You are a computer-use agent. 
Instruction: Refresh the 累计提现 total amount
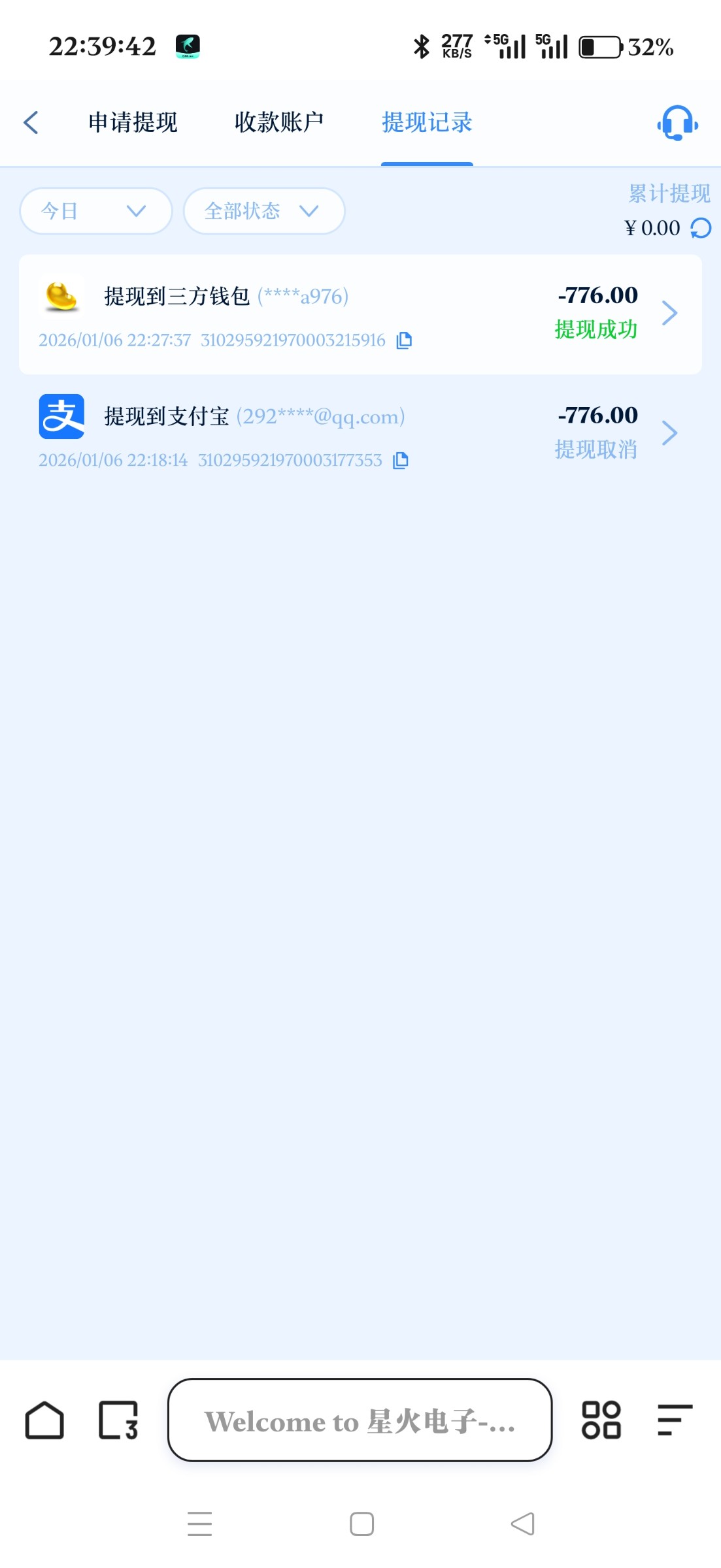click(x=701, y=228)
